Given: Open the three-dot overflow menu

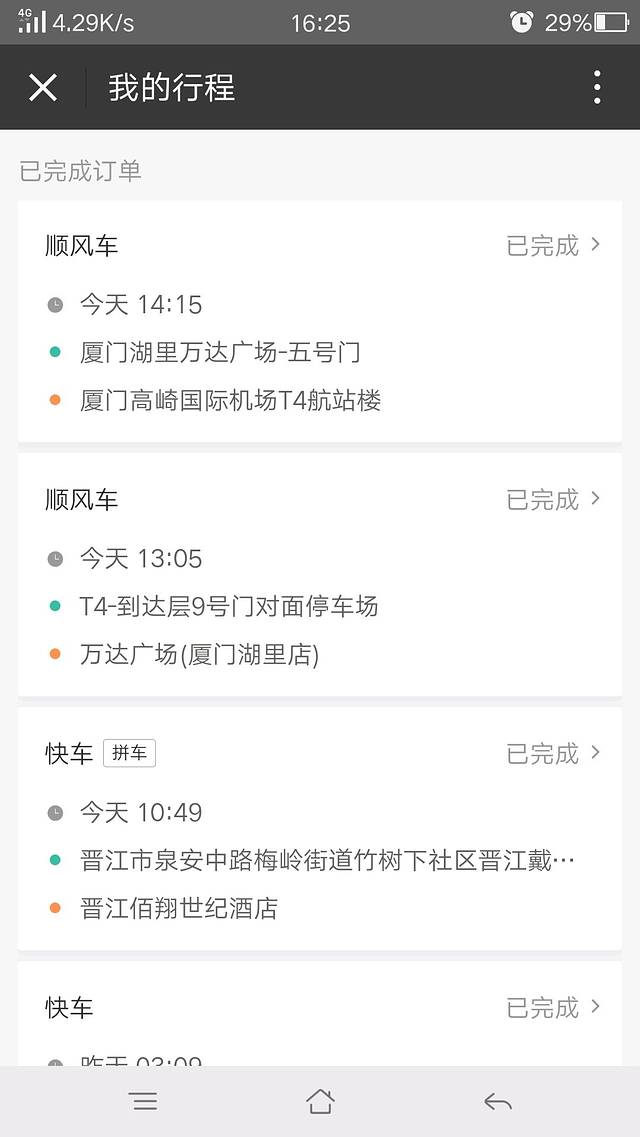Looking at the screenshot, I should (x=597, y=88).
